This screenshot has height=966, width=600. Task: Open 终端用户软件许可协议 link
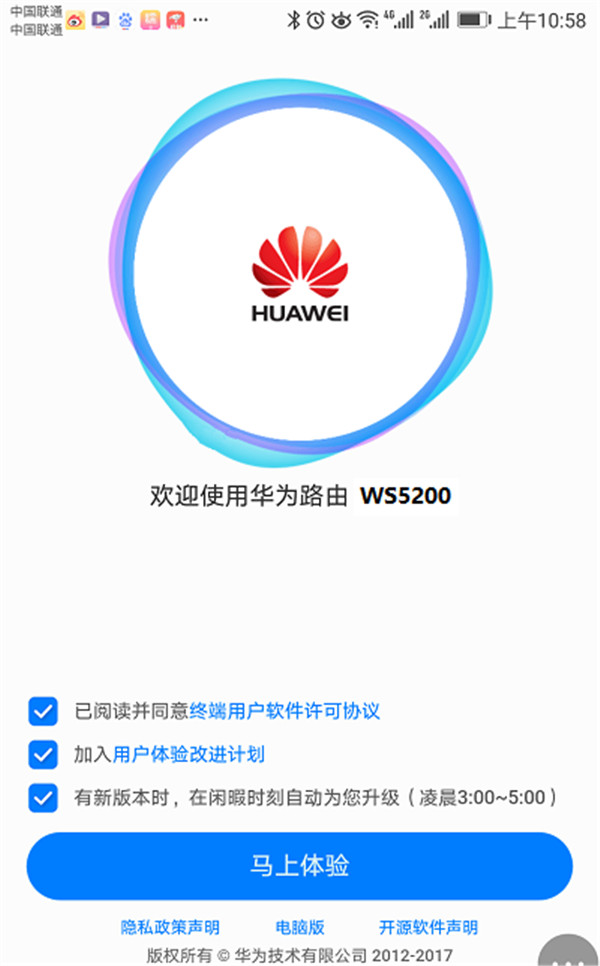click(x=285, y=712)
